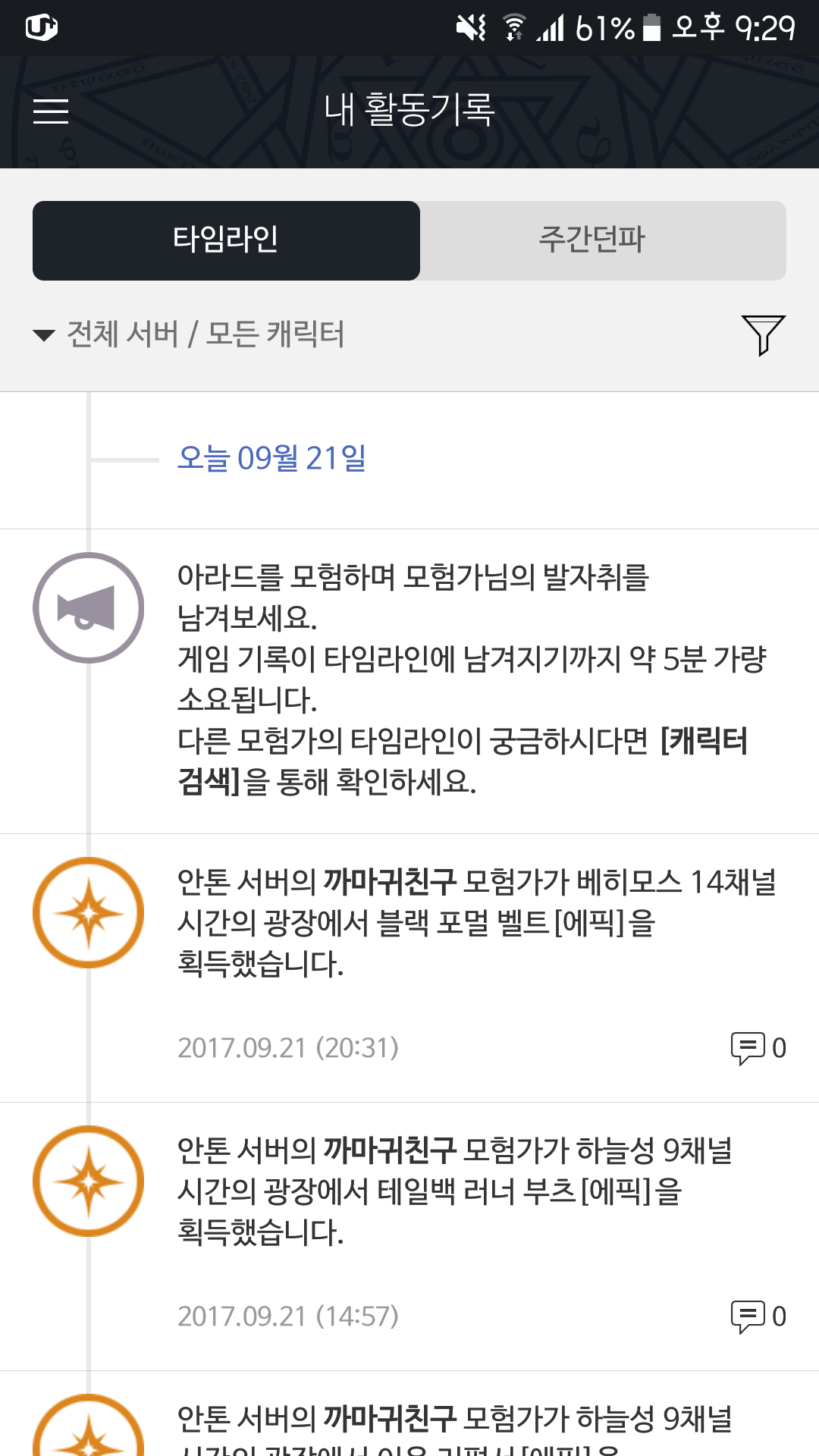Expand the 전체 서버 / 모든 캐릭터 dropdown
Image resolution: width=819 pixels, height=1456 pixels.
tap(190, 334)
